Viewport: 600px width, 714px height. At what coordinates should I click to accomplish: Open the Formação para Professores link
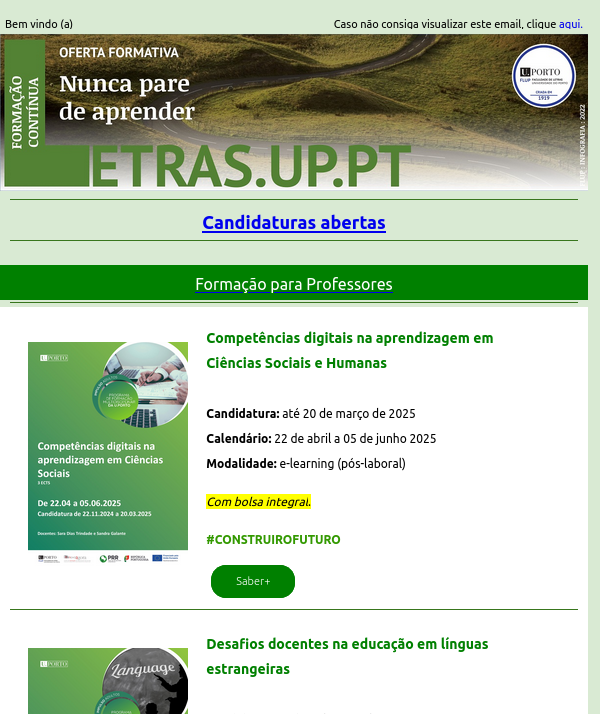293,284
